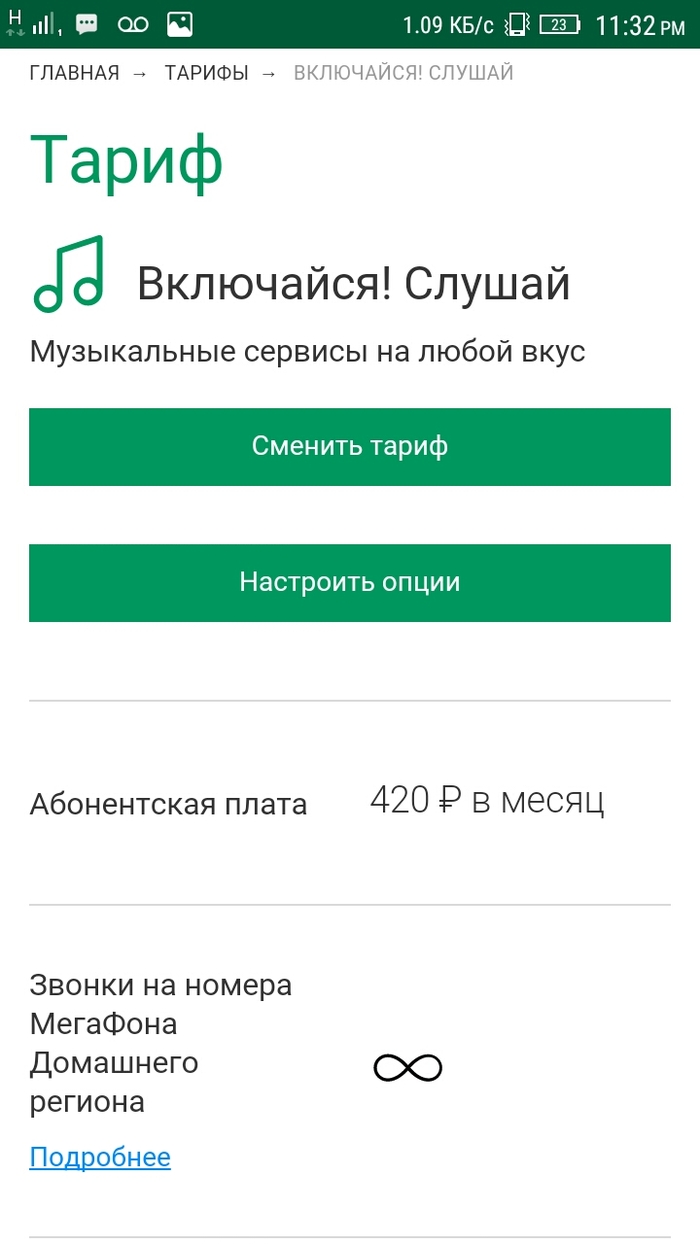Image resolution: width=700 pixels, height=1244 pixels.
Task: Open the Подробнее link about MegaFon calls
Action: pyautogui.click(x=100, y=1157)
